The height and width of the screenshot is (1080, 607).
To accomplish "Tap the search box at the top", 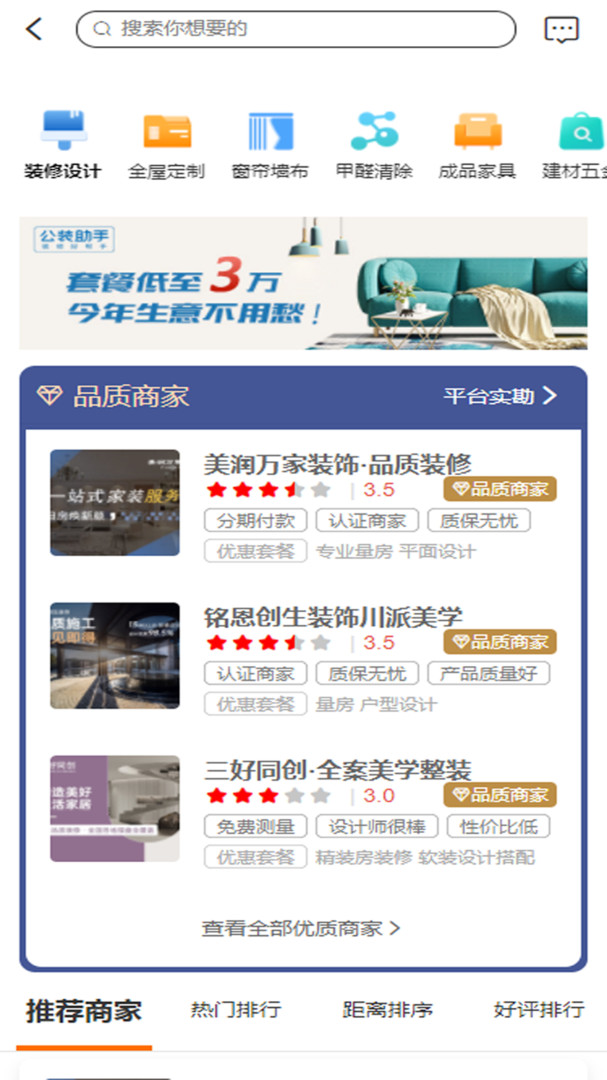I will point(296,29).
